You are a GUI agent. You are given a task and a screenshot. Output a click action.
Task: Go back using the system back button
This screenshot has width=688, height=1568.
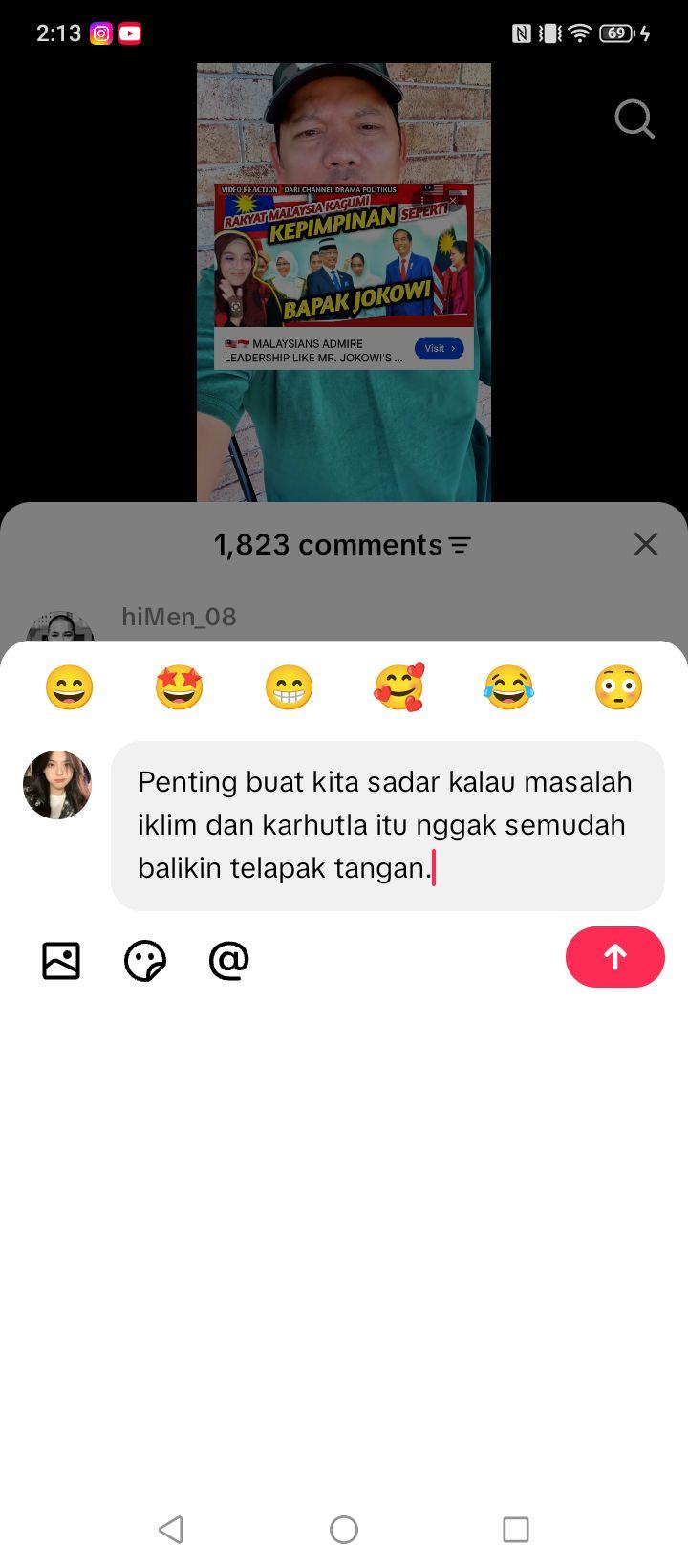(171, 1529)
